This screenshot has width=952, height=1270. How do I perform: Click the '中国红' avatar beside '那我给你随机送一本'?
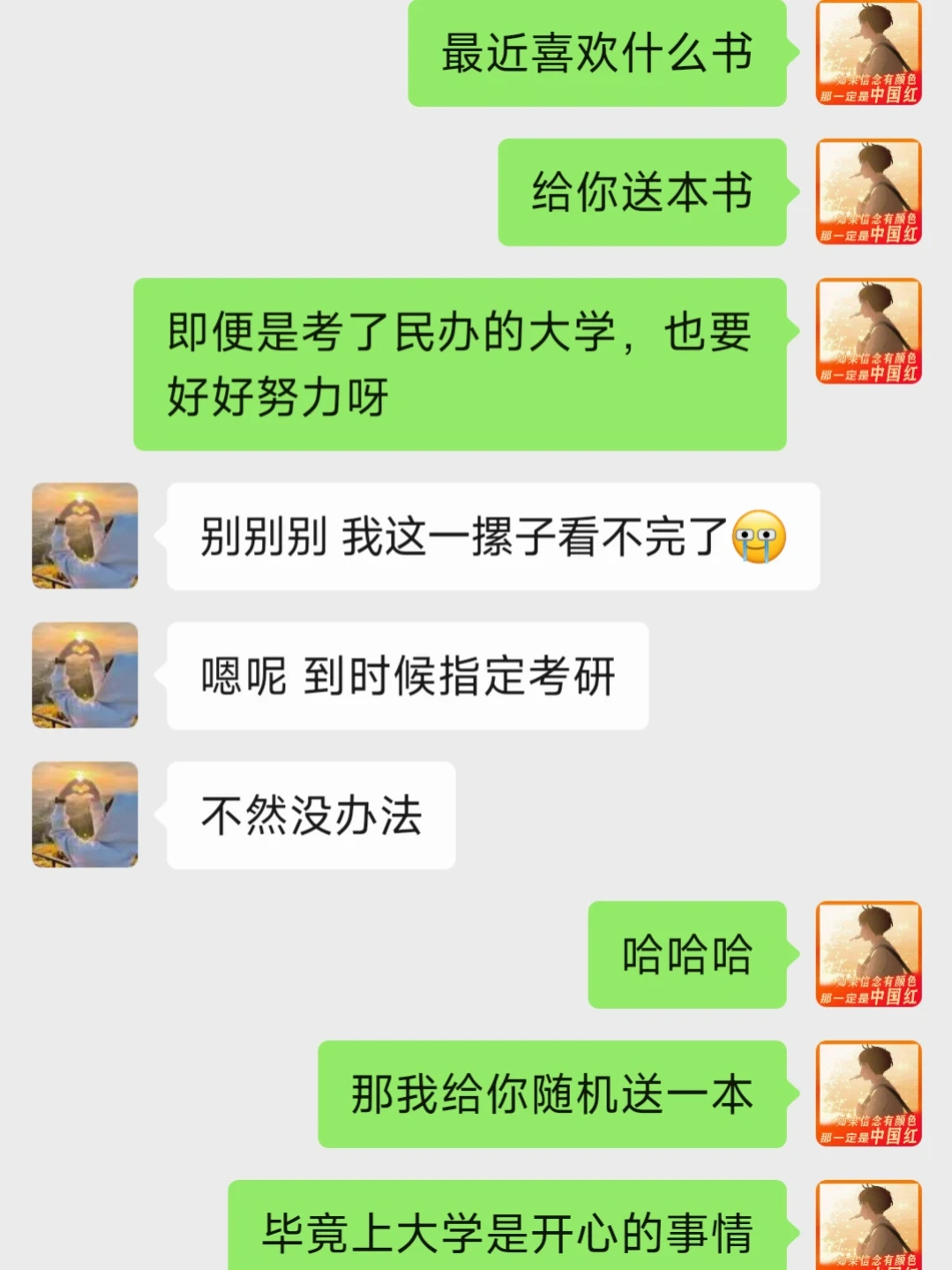click(868, 1093)
